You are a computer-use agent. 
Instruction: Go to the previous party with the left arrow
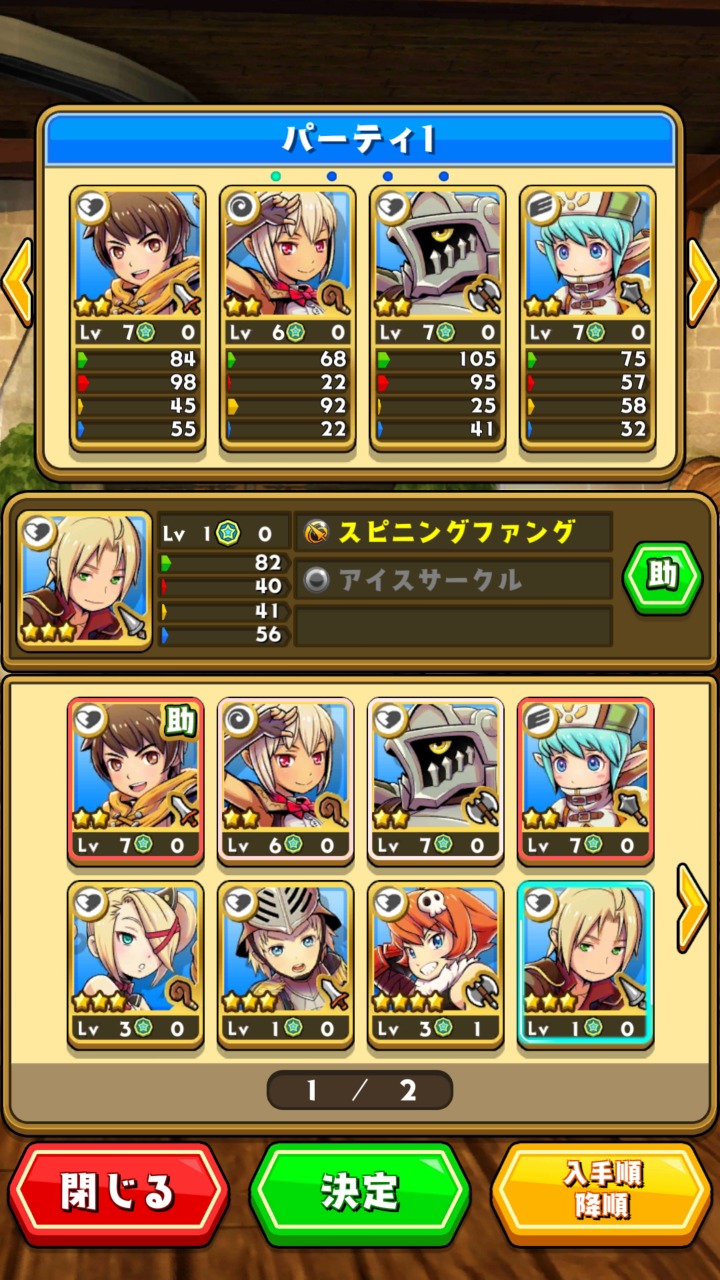(17, 282)
